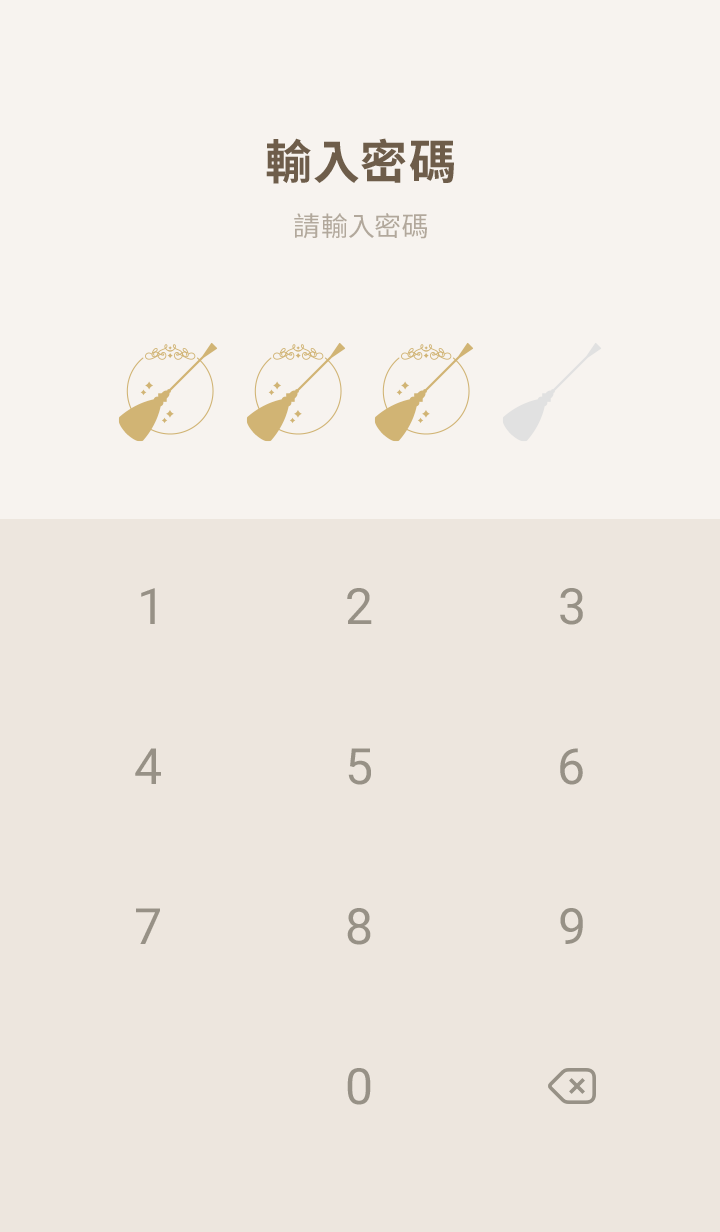Tap the number 0 key
This screenshot has width=720, height=1232.
point(359,1087)
